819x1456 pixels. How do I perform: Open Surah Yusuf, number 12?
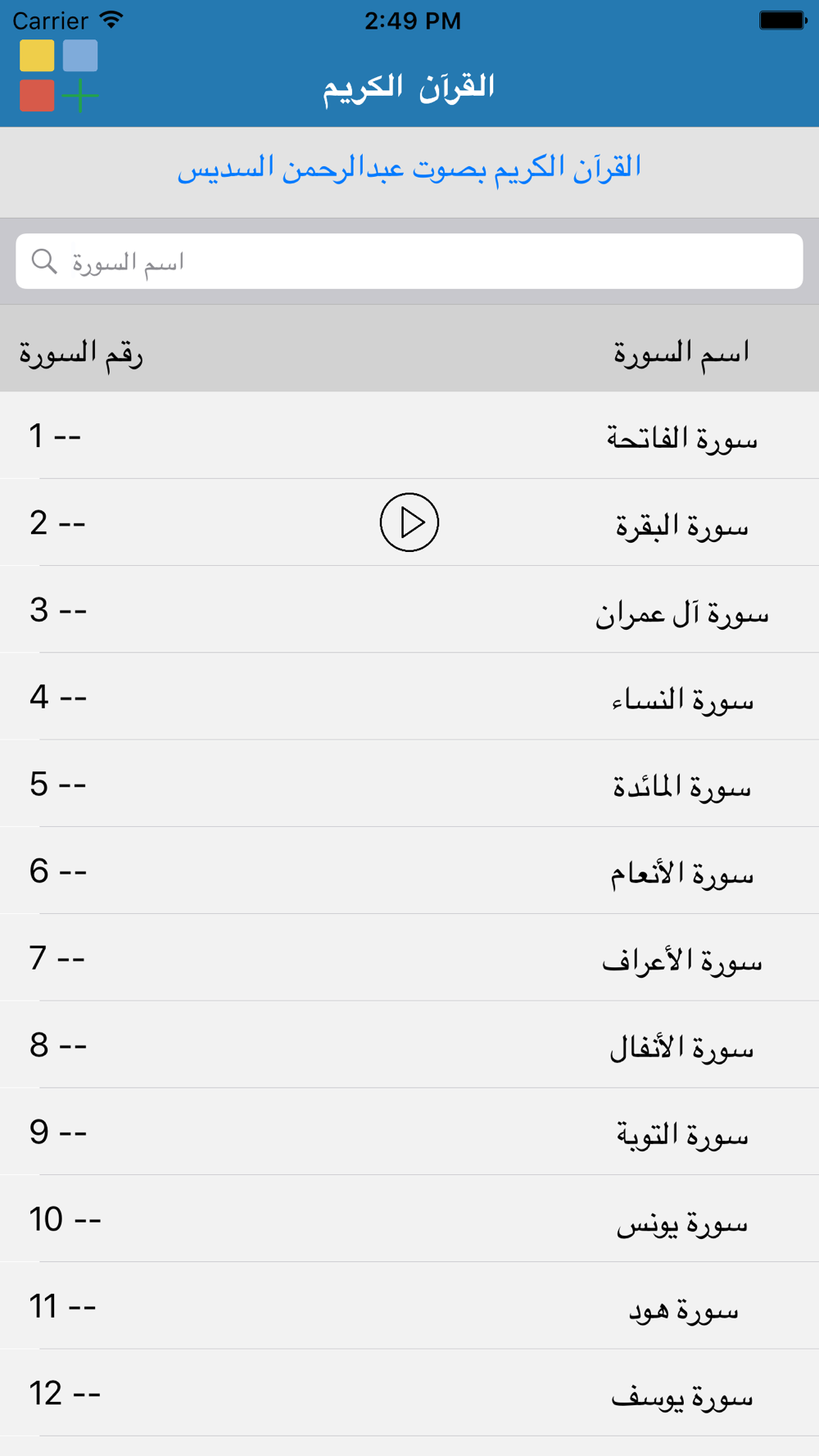tap(409, 1393)
